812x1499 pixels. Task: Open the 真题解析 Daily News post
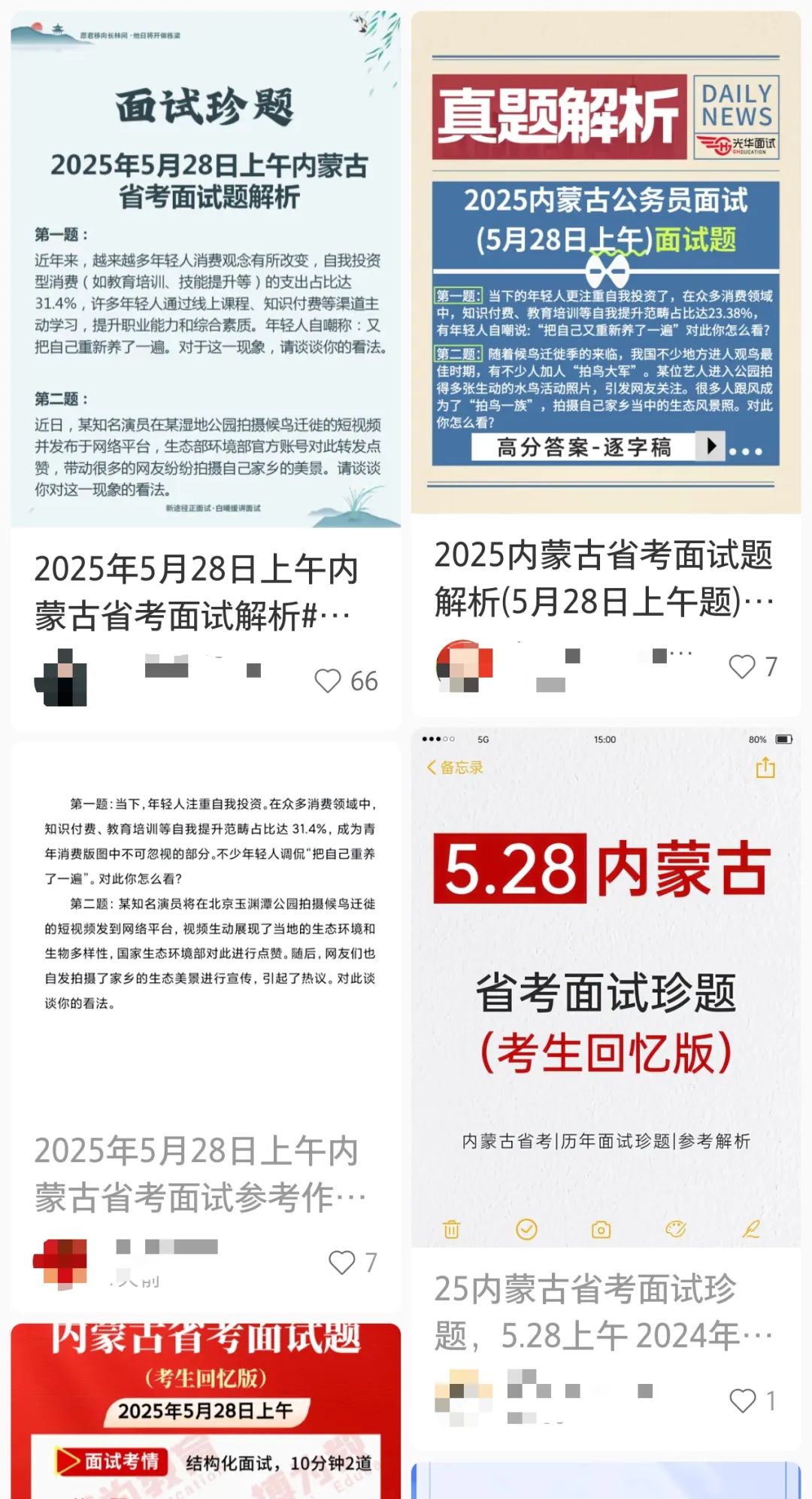605,262
